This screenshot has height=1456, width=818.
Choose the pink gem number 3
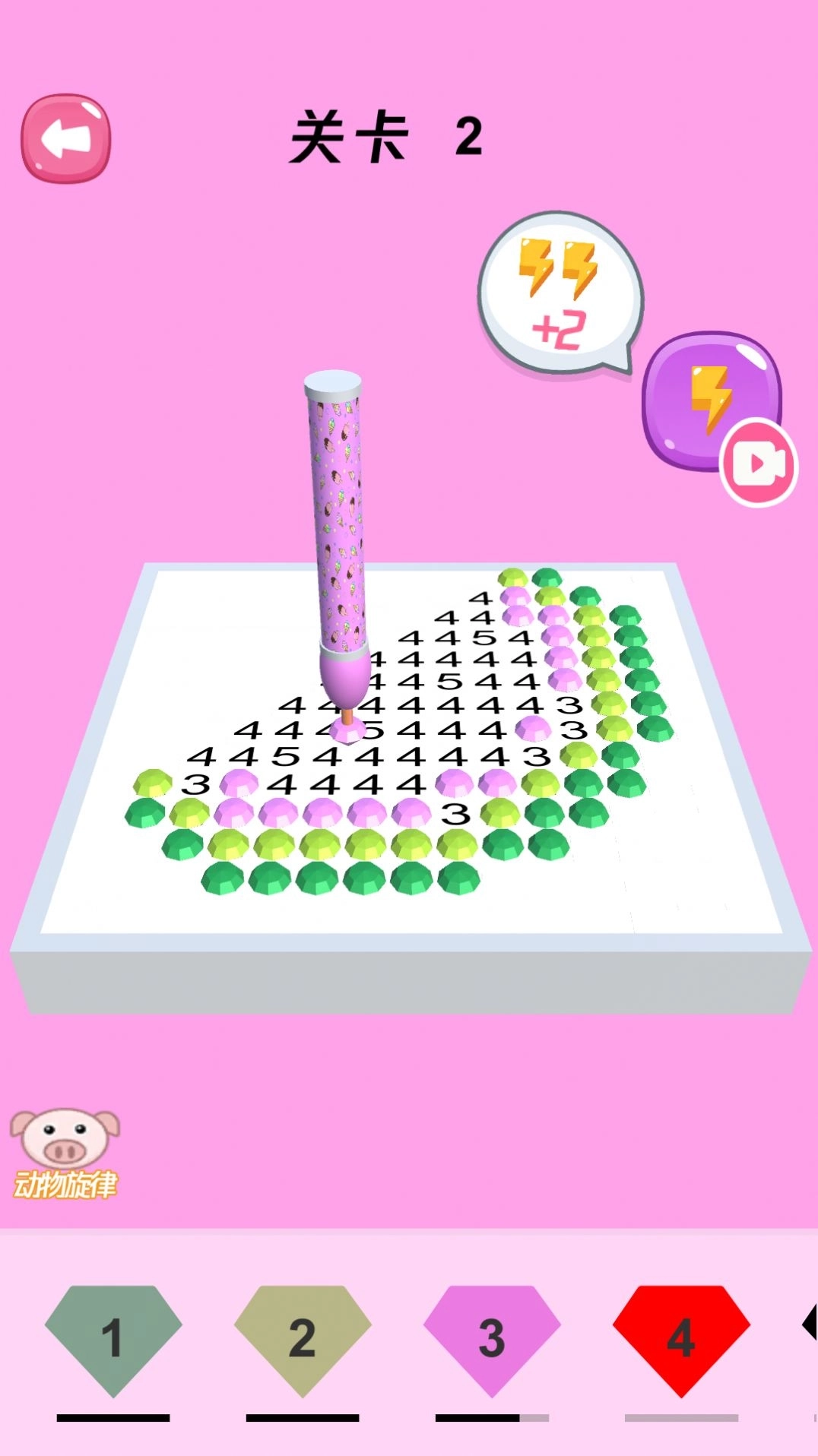pyautogui.click(x=492, y=1338)
